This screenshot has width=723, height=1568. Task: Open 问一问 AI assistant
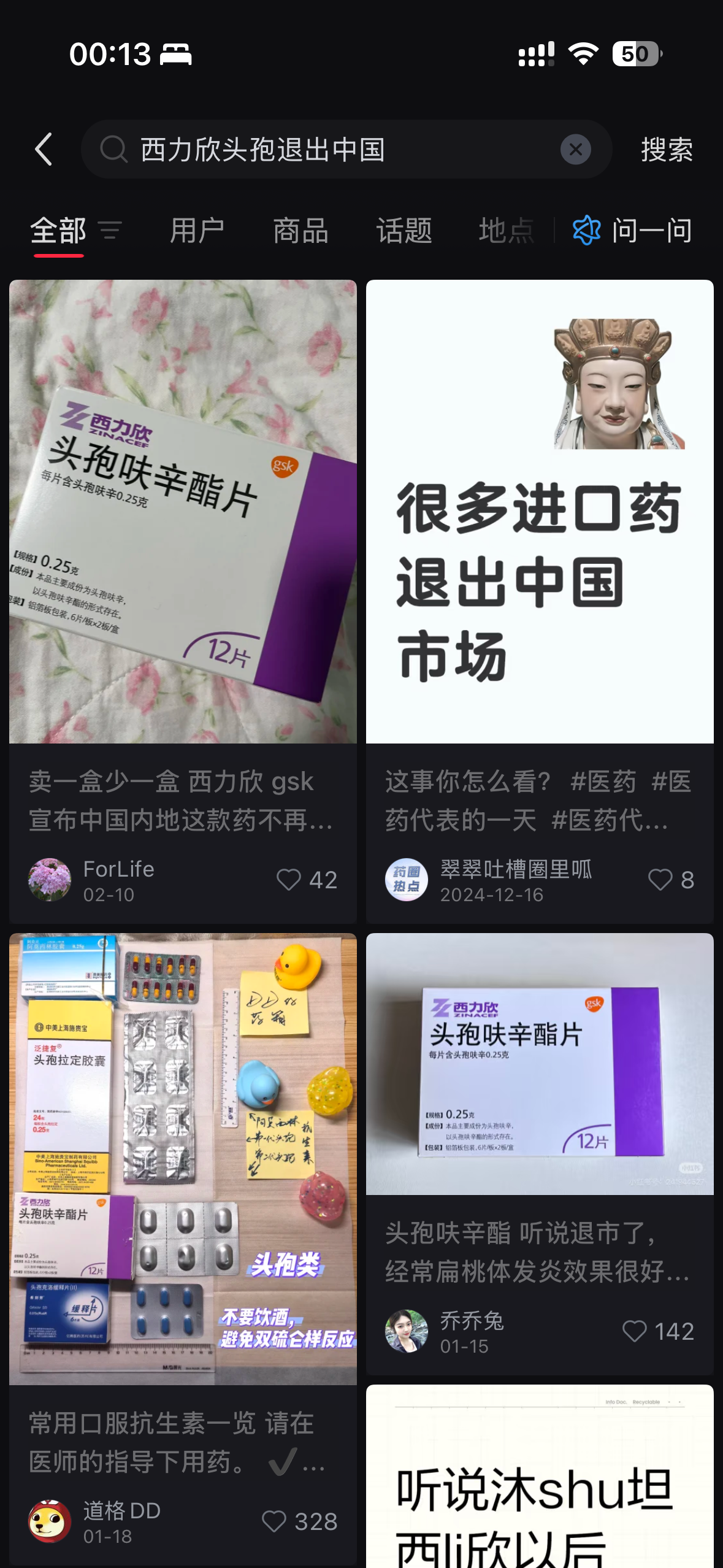coord(632,231)
